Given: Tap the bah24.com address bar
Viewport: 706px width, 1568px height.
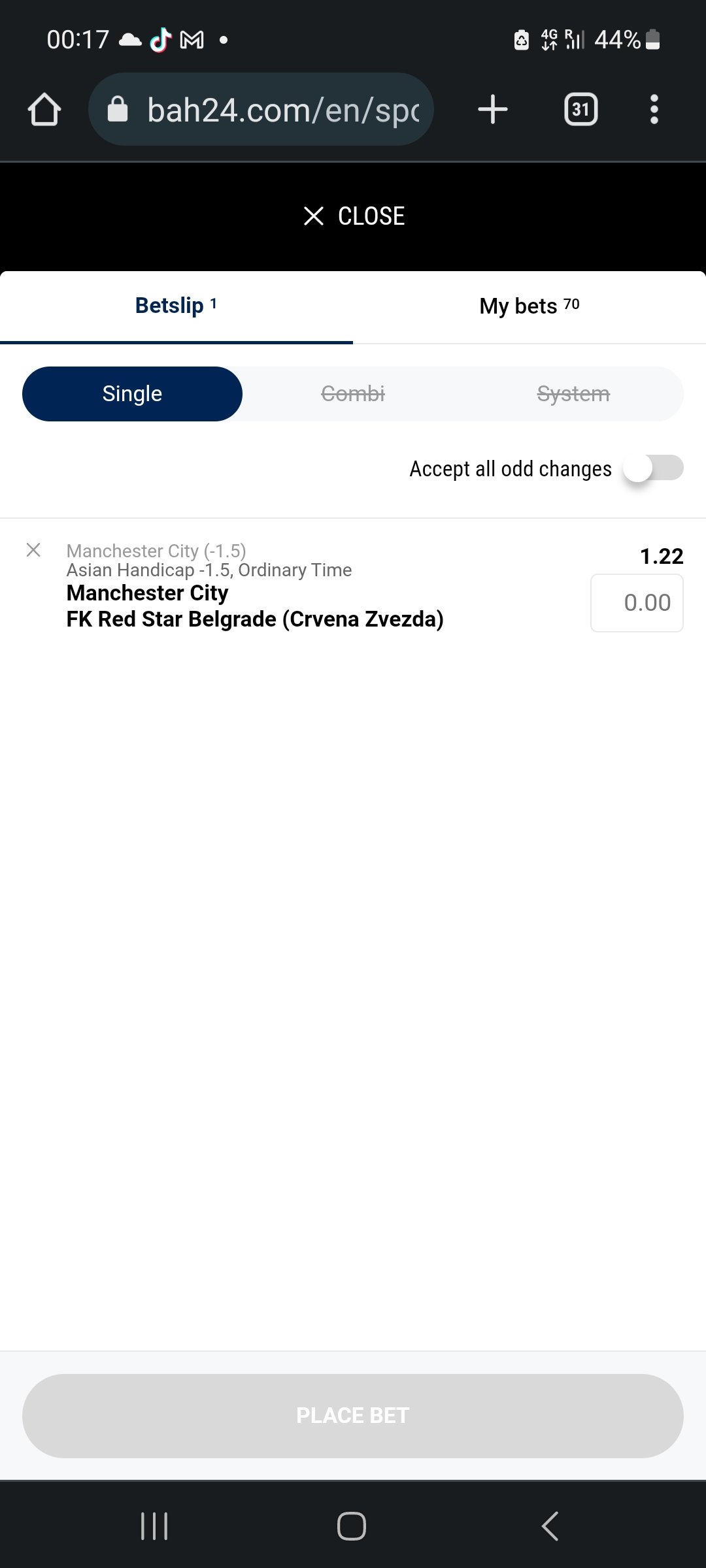Looking at the screenshot, I should (261, 109).
